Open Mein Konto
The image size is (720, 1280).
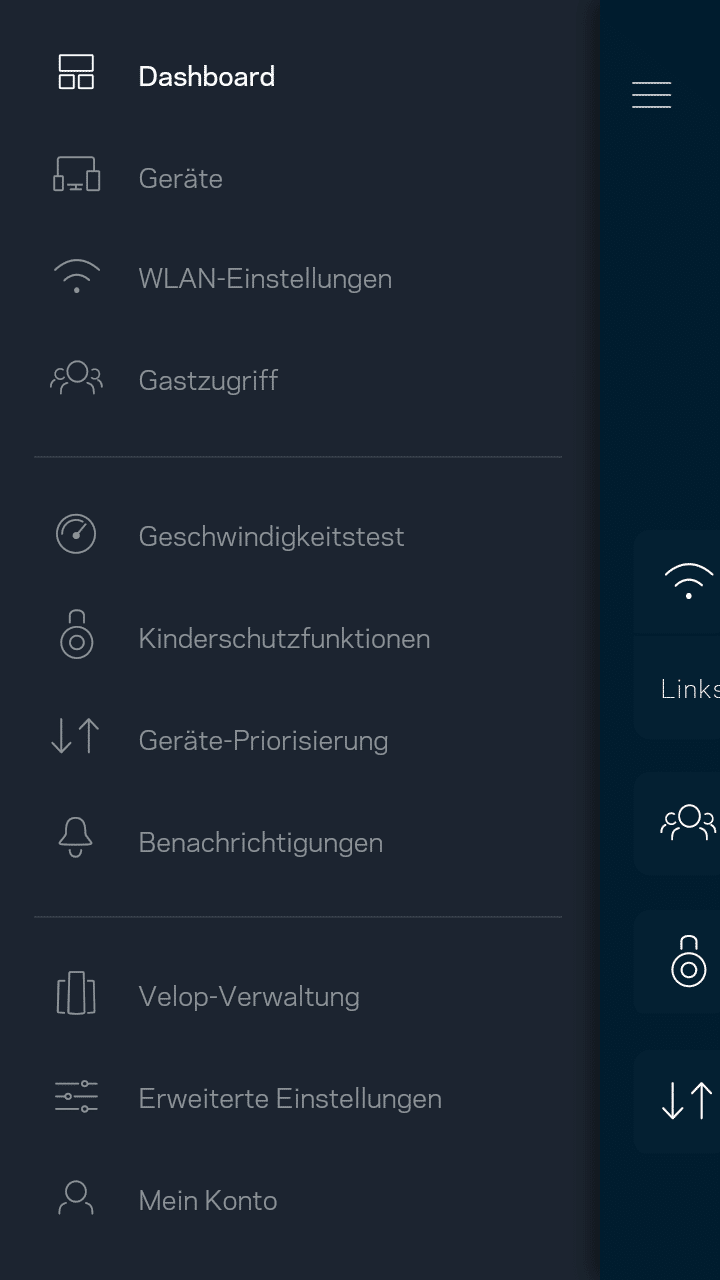pyautogui.click(x=207, y=1201)
